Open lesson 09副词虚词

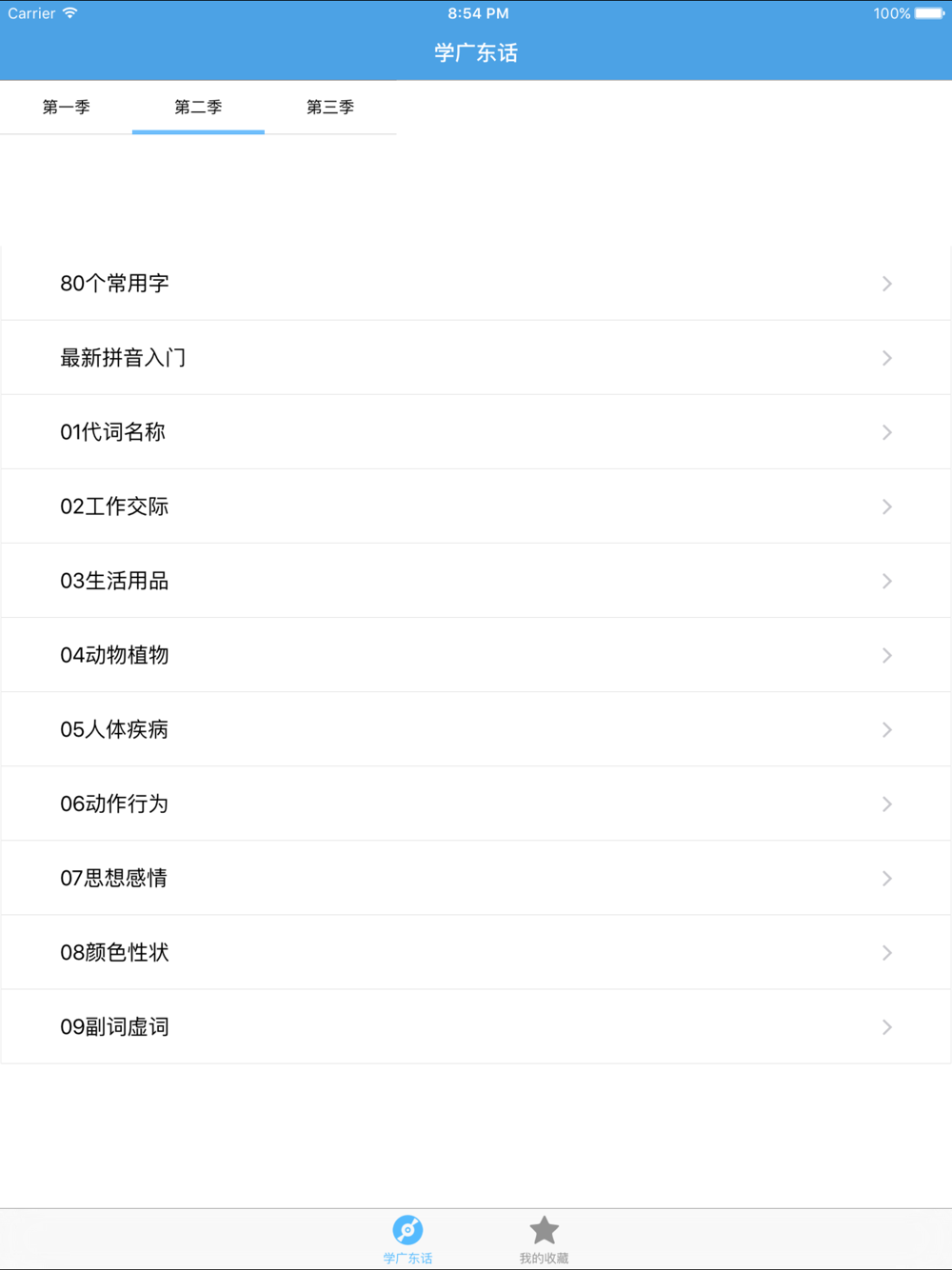(476, 1026)
